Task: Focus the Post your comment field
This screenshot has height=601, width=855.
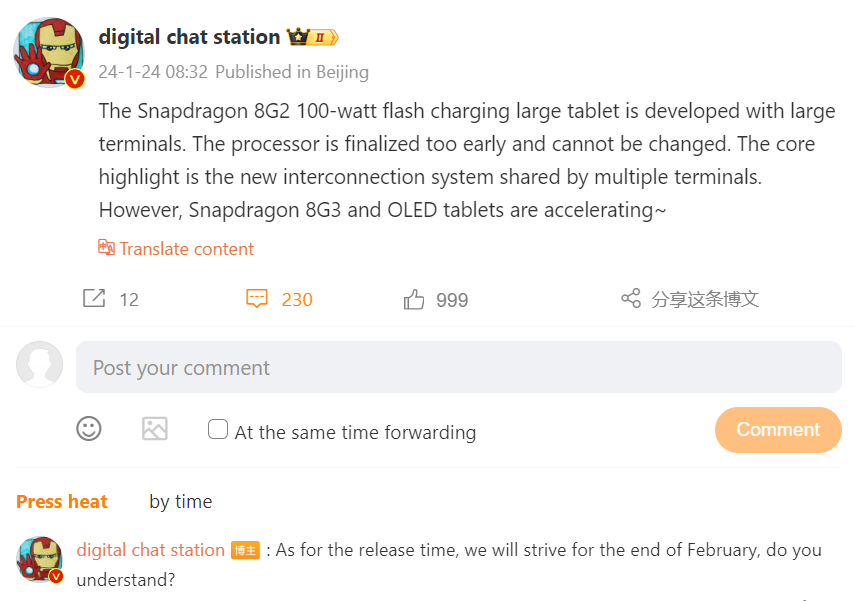Action: click(458, 367)
